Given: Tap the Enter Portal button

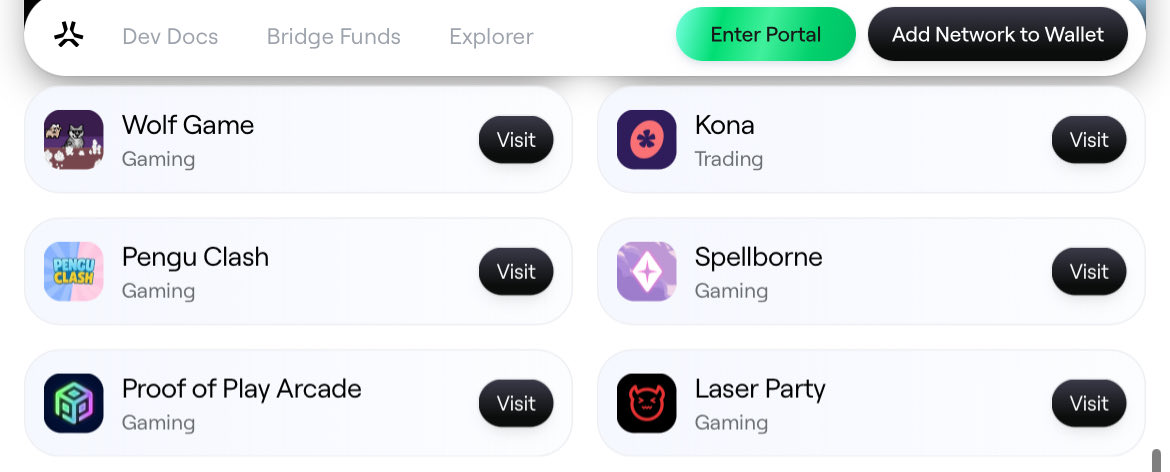Looking at the screenshot, I should coord(765,35).
